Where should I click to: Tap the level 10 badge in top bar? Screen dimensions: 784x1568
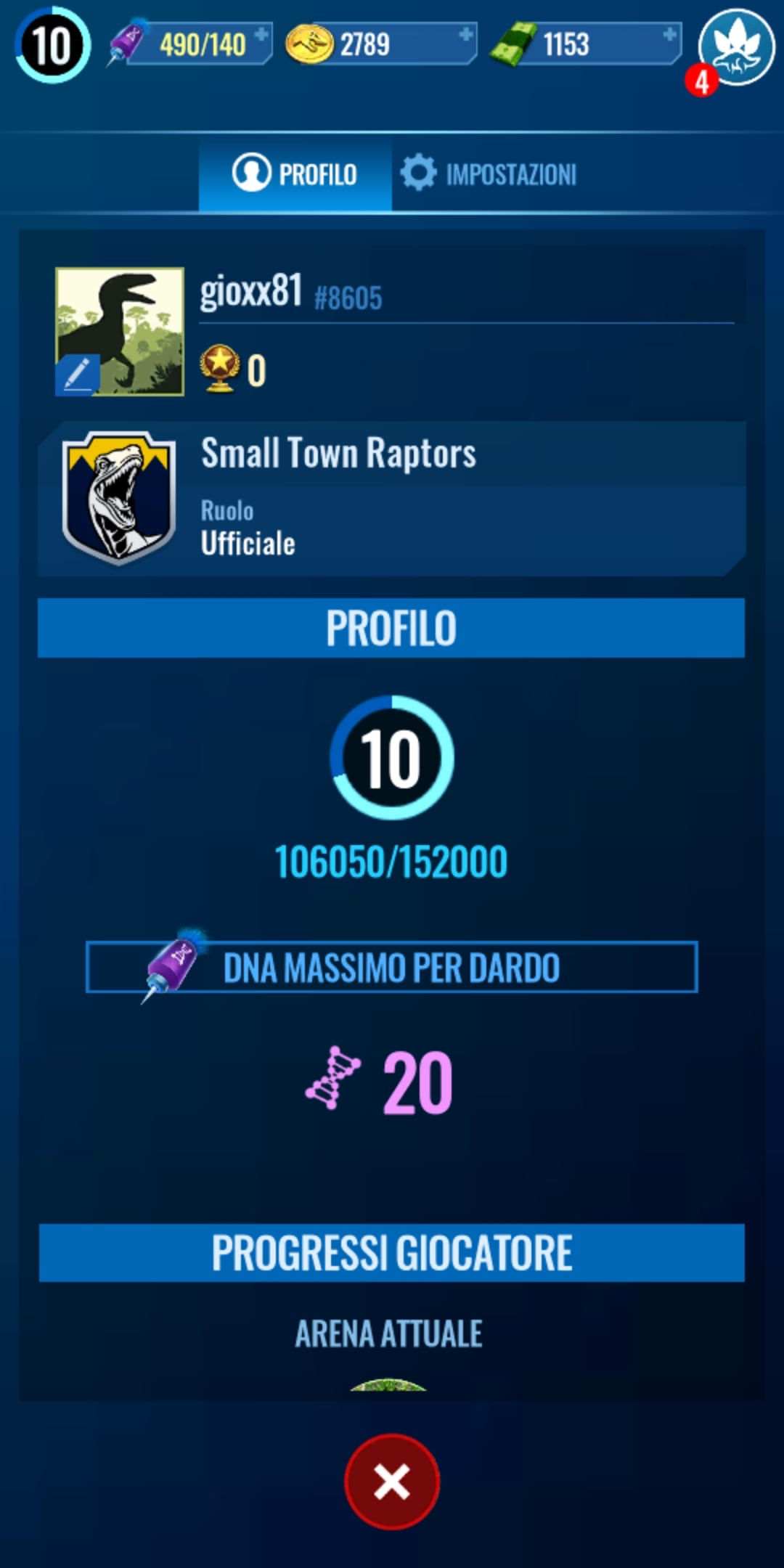tap(52, 45)
